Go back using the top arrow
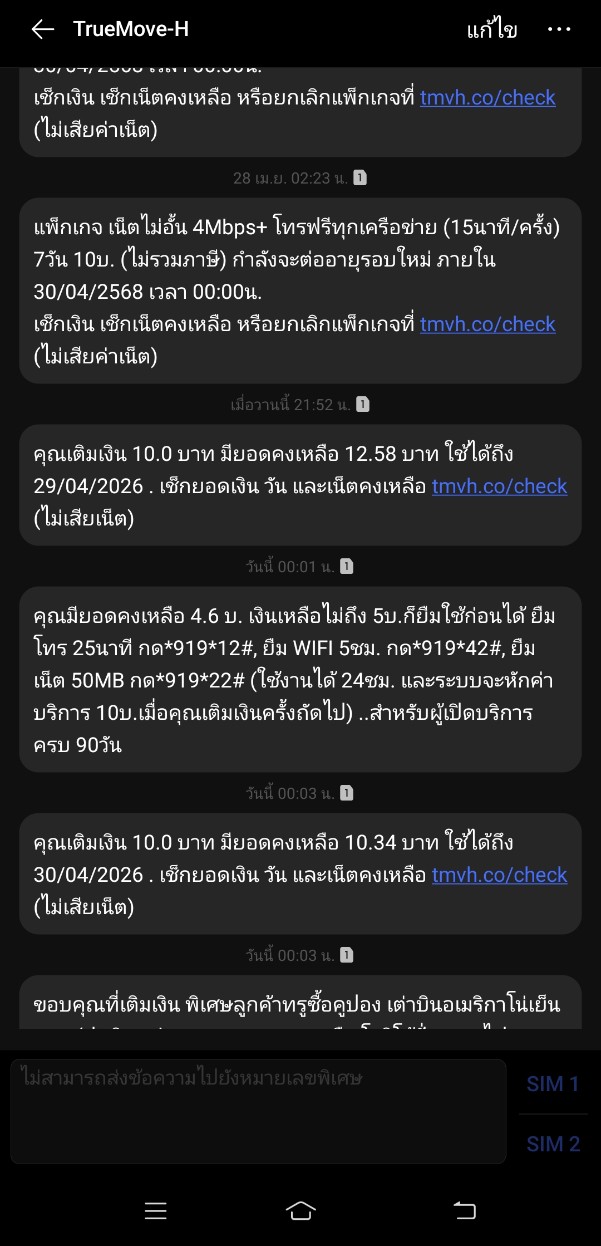 (x=42, y=29)
